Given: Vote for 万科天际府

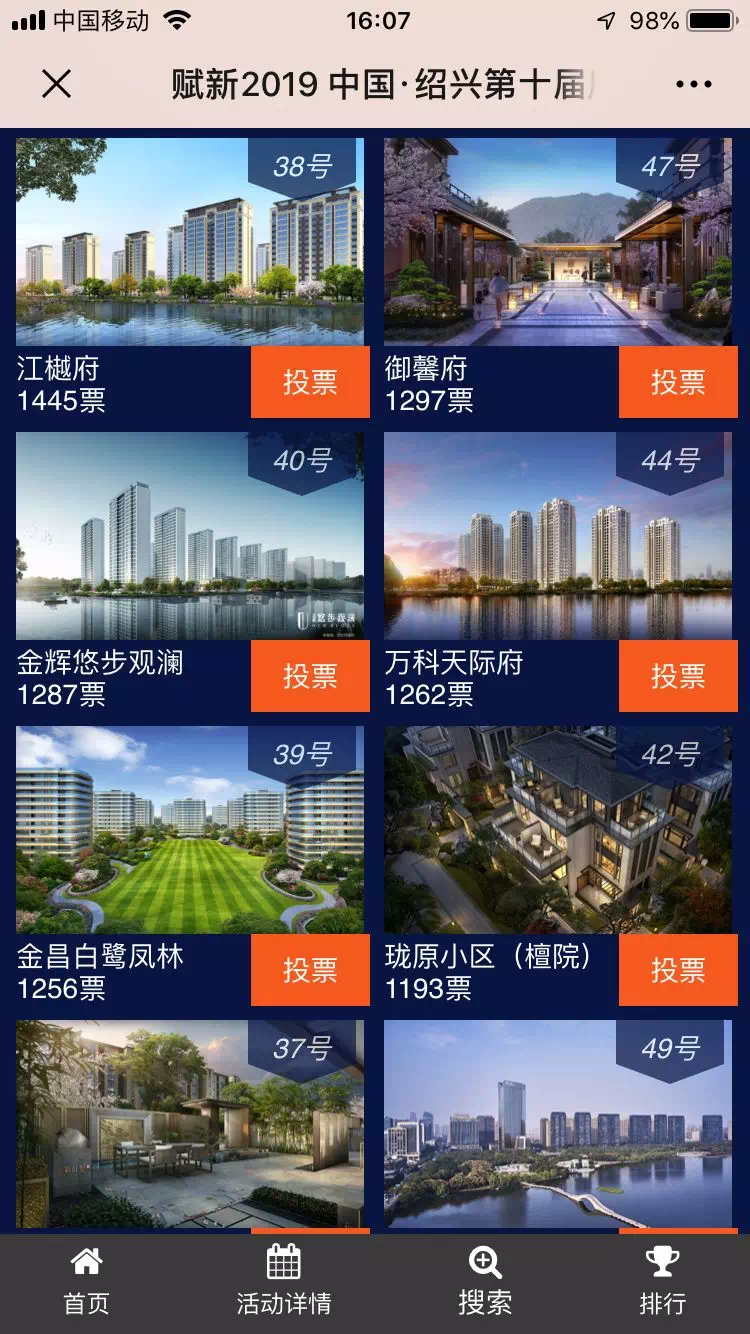Looking at the screenshot, I should (x=678, y=676).
